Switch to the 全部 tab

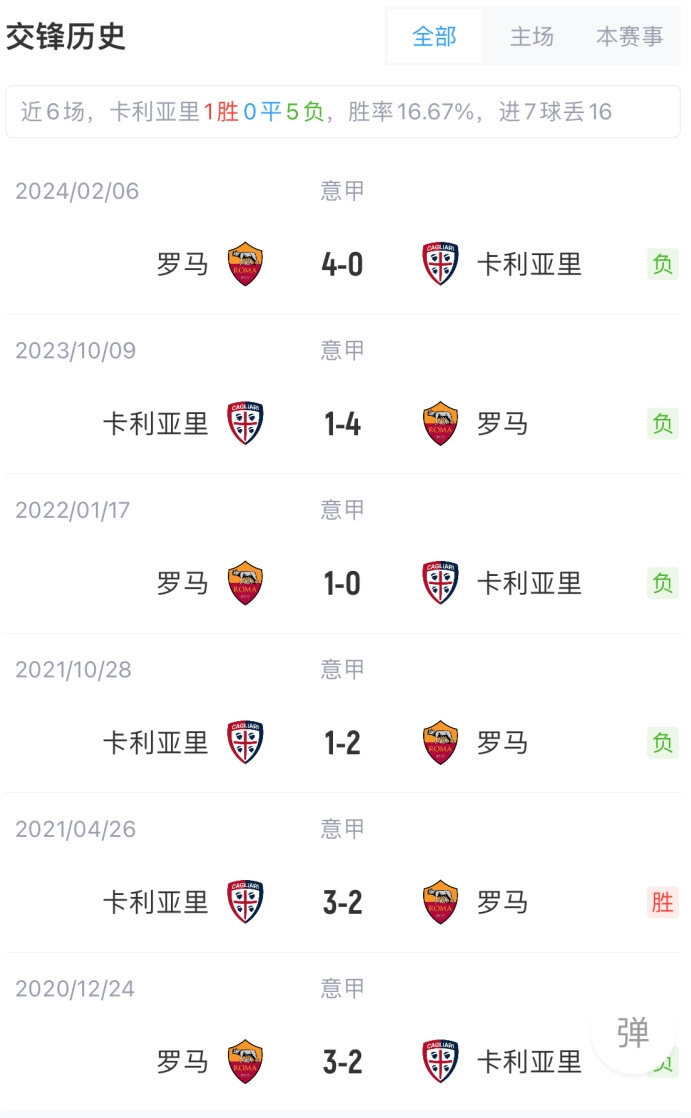pyautogui.click(x=434, y=36)
